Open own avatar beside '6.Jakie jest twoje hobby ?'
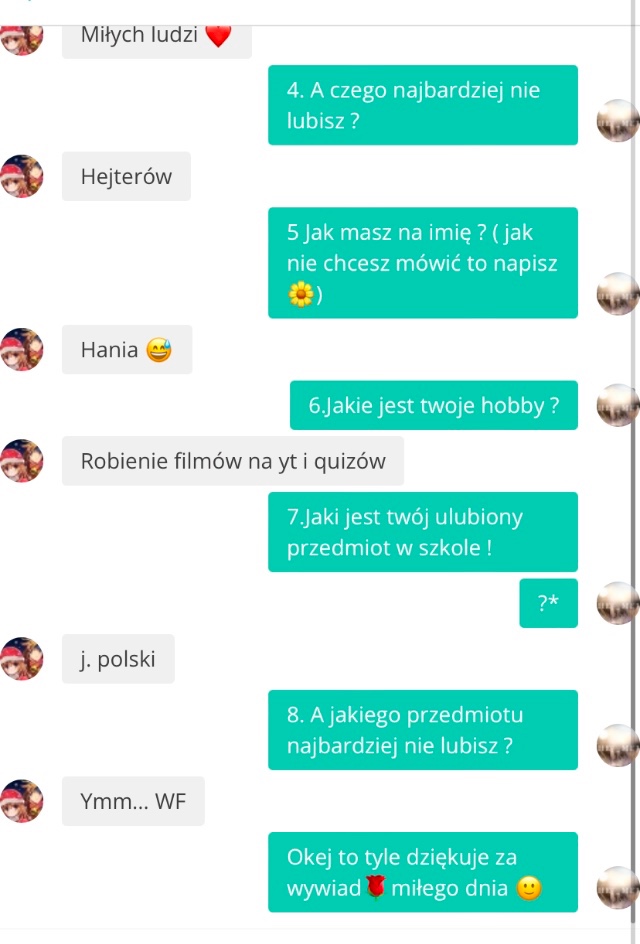This screenshot has width=640, height=944. 617,405
